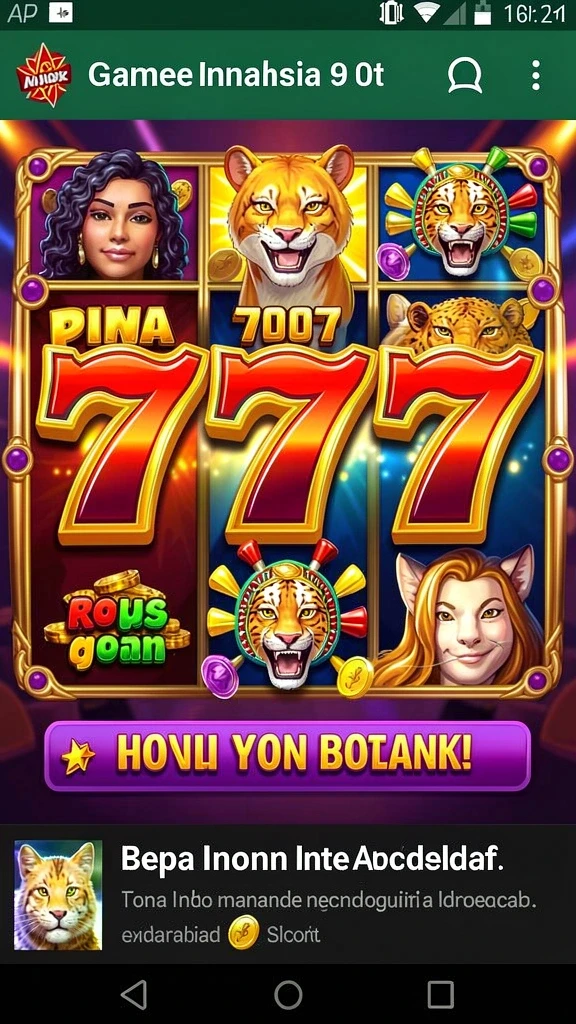The width and height of the screenshot is (576, 1024).
Task: Open recent apps with the square button
Action: click(441, 995)
